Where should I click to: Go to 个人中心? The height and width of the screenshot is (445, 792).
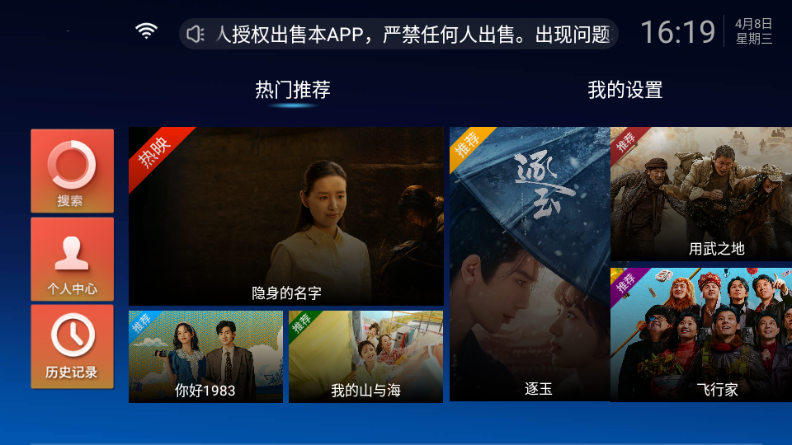71,259
